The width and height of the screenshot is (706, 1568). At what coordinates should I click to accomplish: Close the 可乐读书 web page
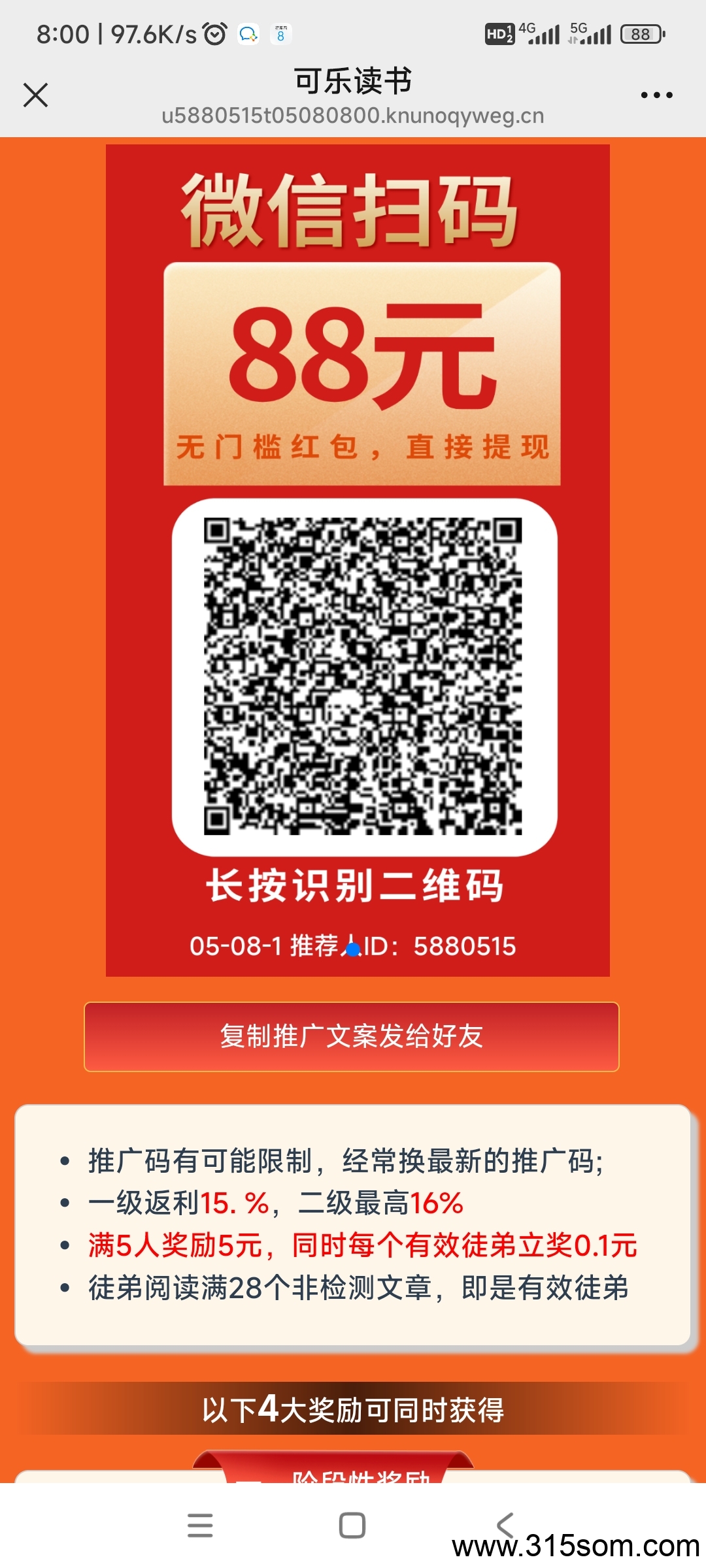pos(35,95)
